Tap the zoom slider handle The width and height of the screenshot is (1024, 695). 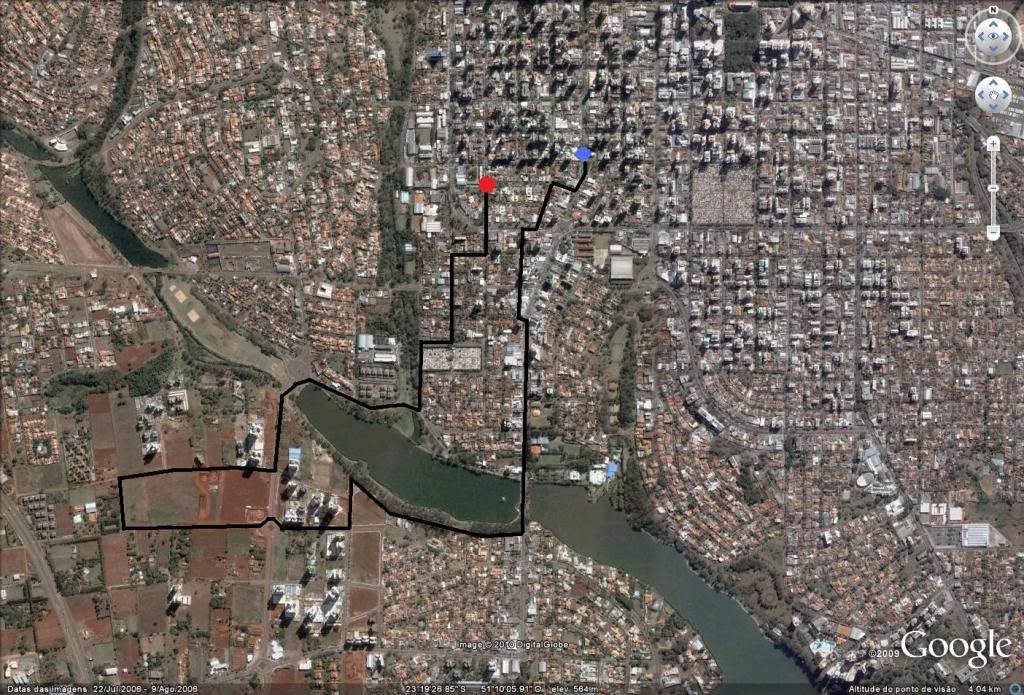993,188
